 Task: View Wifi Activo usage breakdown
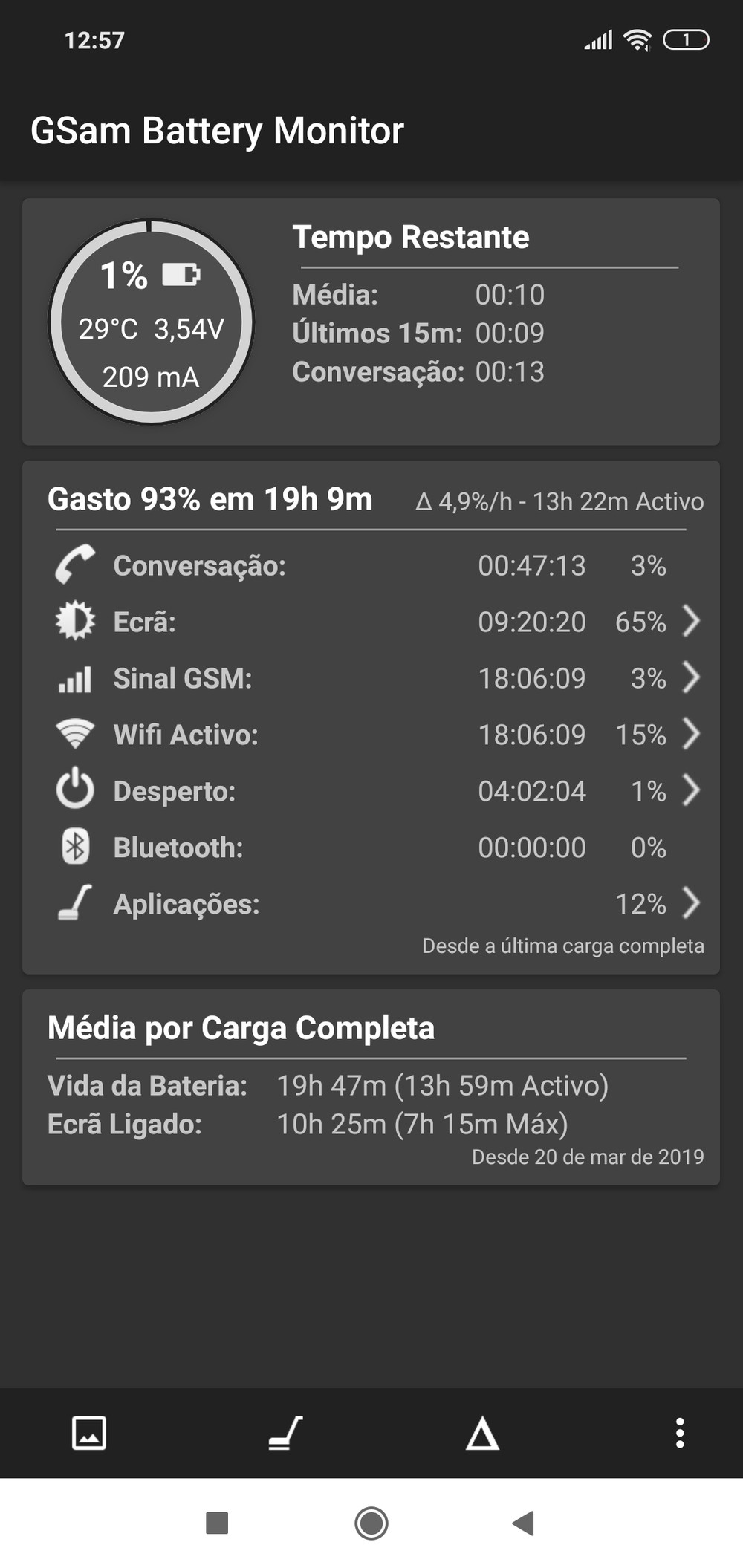[x=690, y=734]
